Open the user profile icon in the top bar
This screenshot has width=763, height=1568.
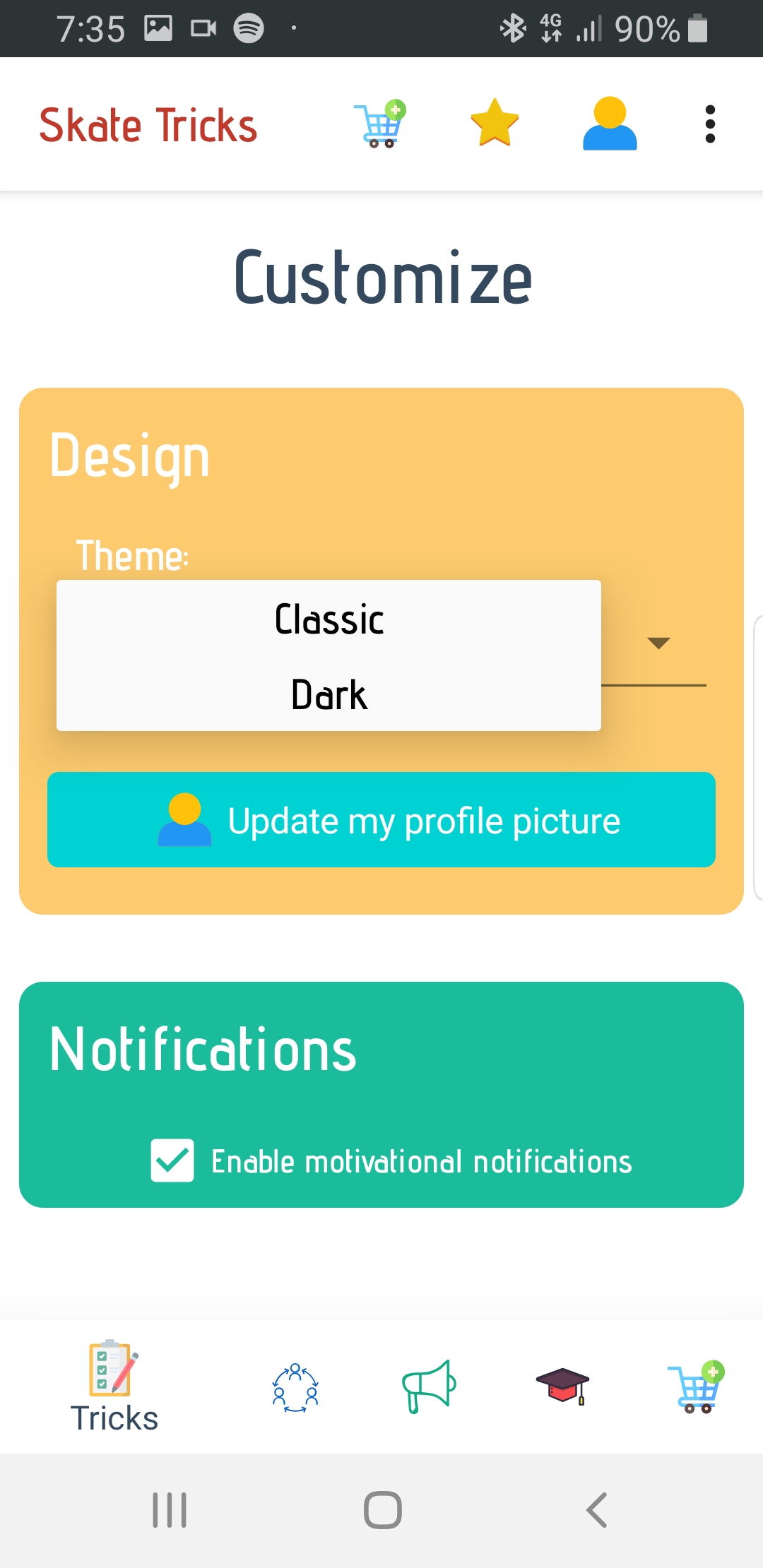click(610, 124)
